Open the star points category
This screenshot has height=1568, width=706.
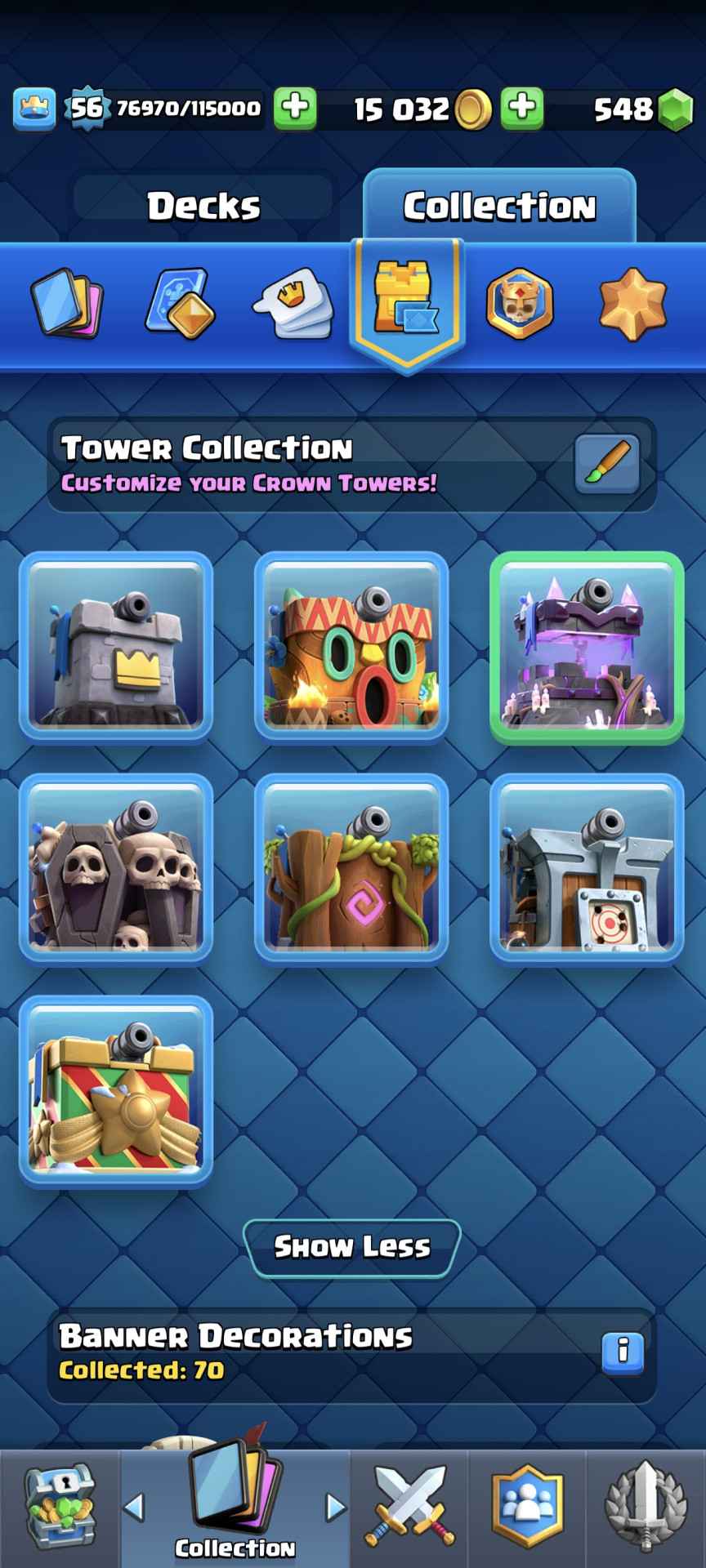click(633, 303)
